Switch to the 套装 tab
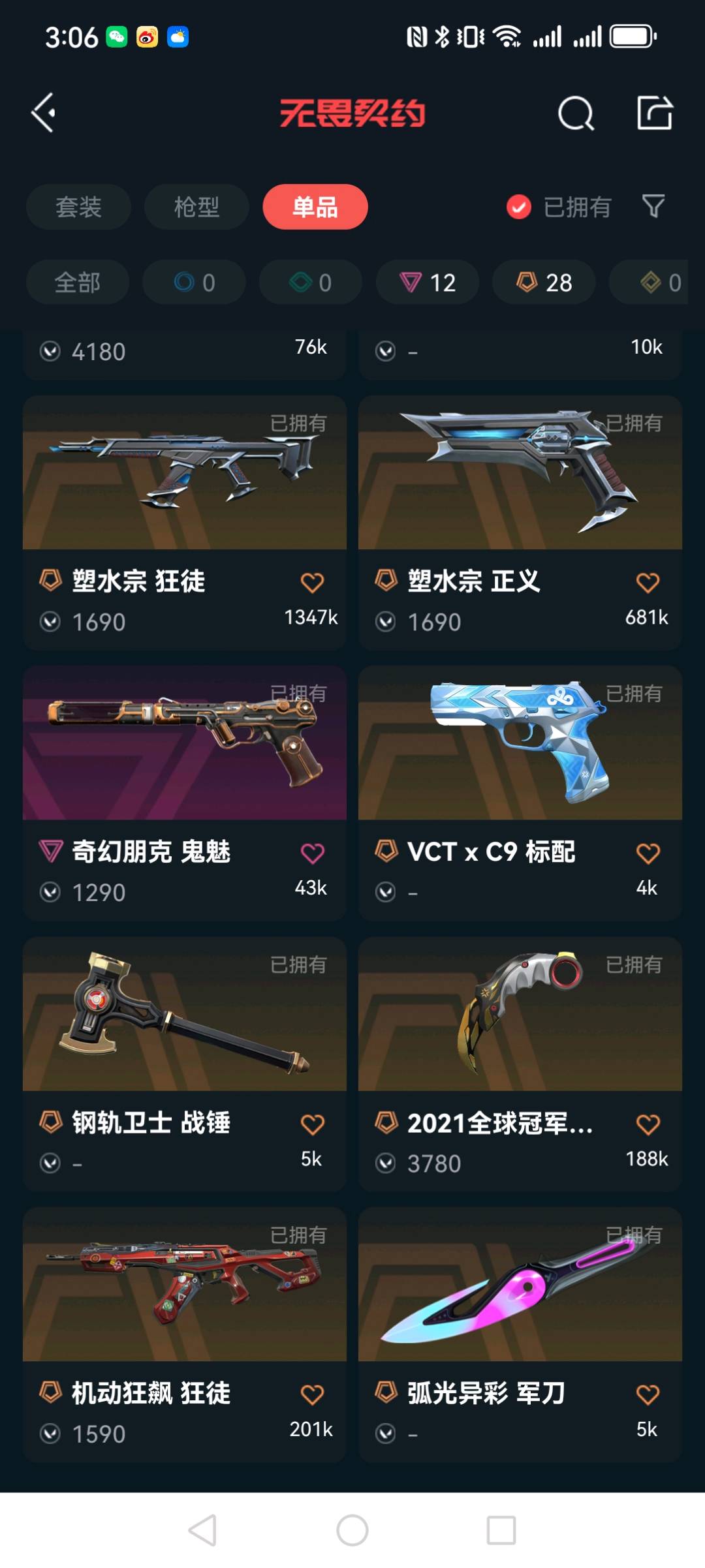The width and height of the screenshot is (705, 1568). click(78, 207)
